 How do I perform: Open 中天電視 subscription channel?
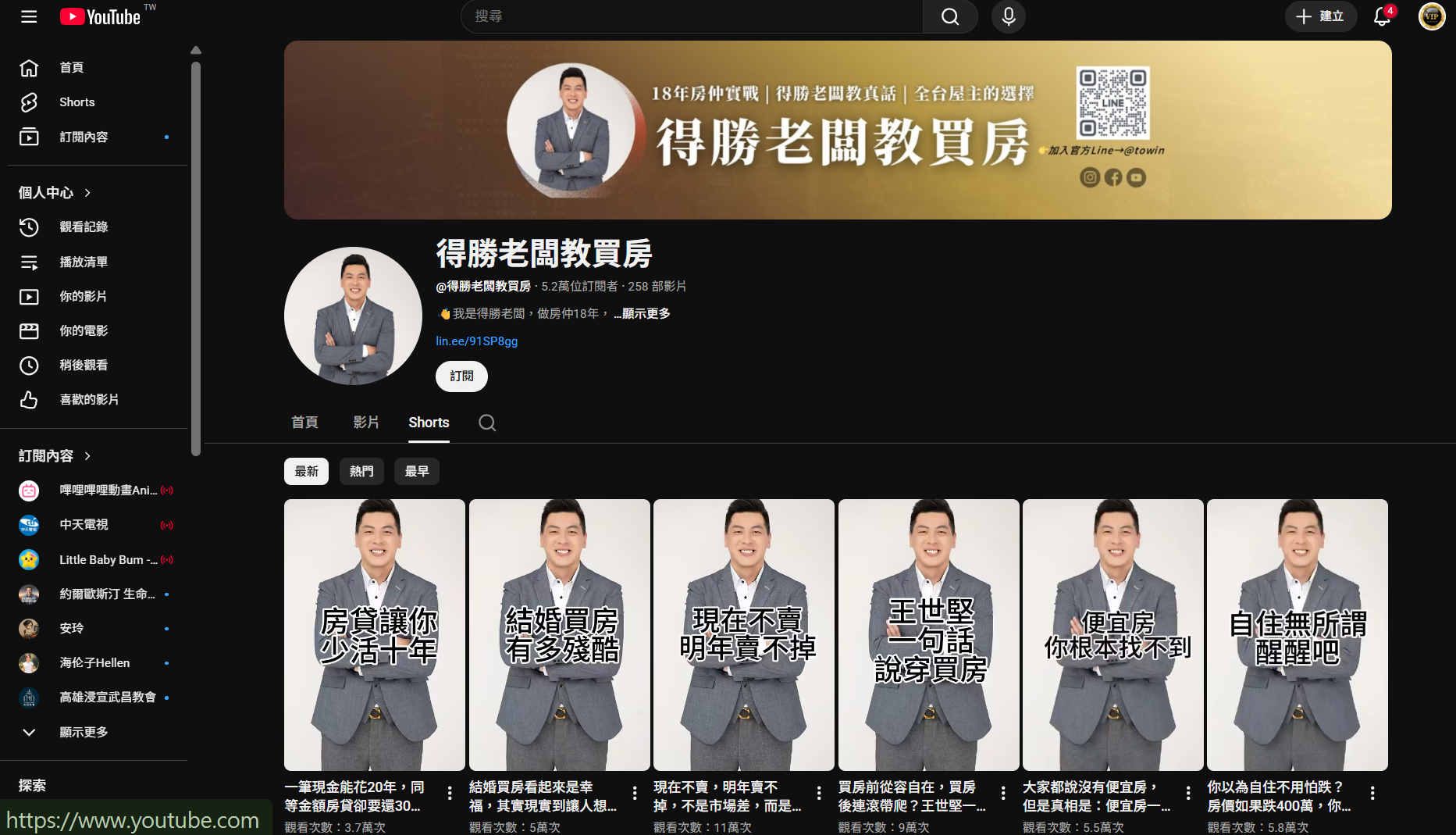[x=84, y=525]
